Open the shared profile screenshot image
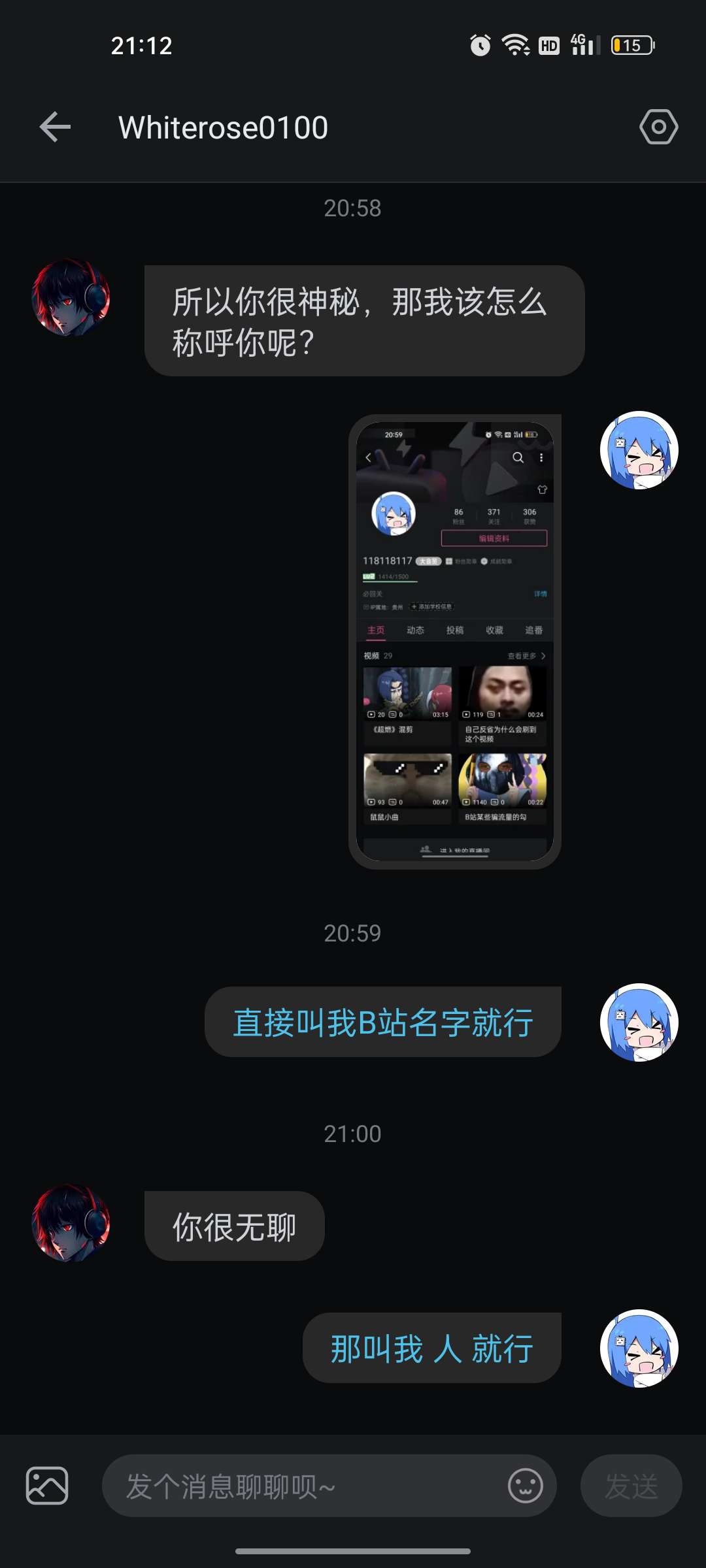 455,642
